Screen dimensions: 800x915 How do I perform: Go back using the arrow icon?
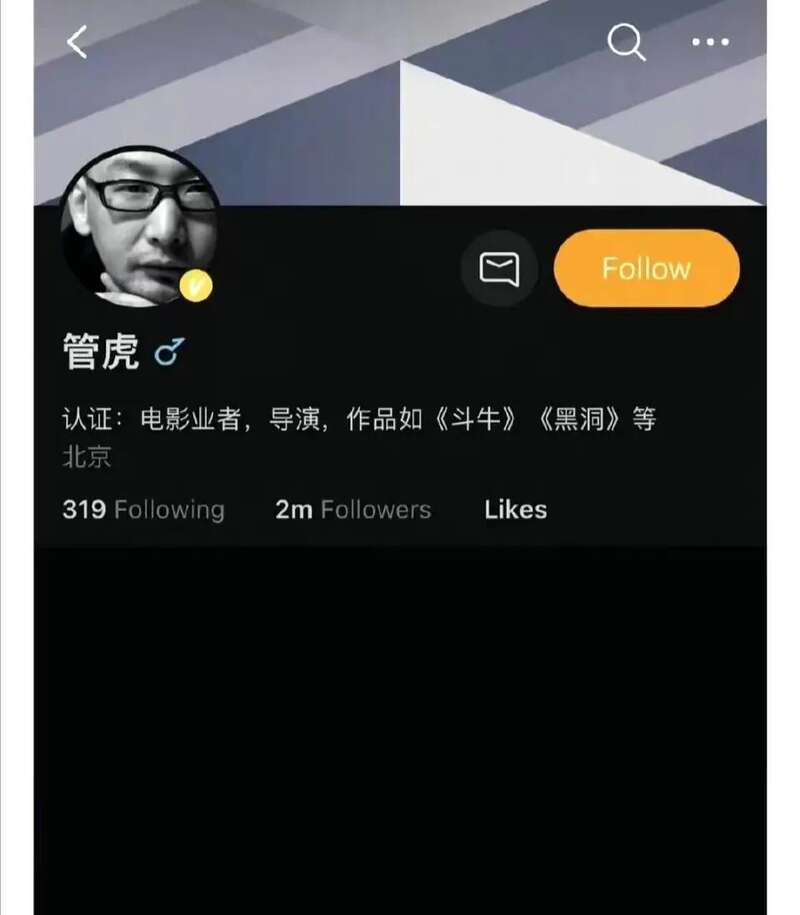pyautogui.click(x=77, y=42)
